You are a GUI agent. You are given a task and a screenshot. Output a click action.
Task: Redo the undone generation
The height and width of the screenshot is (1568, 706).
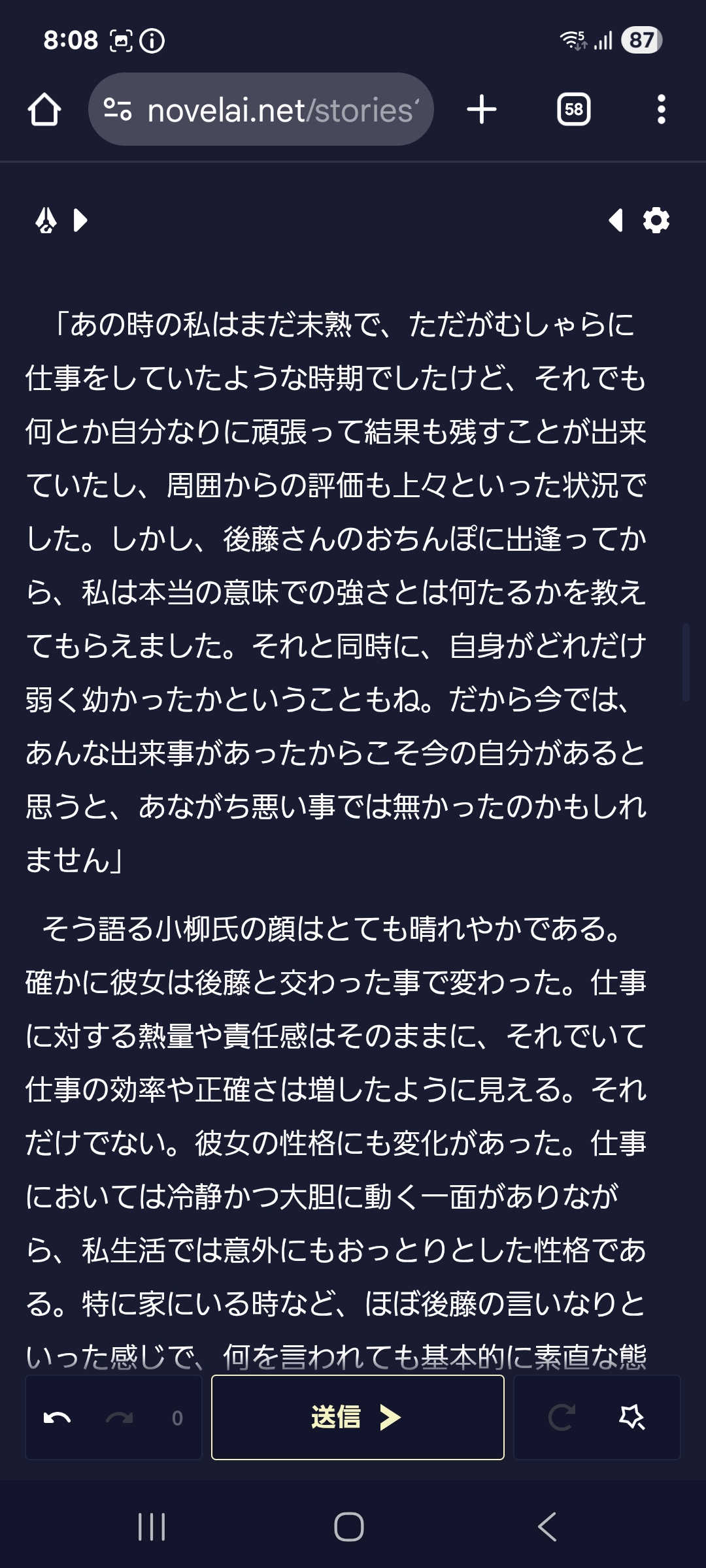tap(119, 1417)
